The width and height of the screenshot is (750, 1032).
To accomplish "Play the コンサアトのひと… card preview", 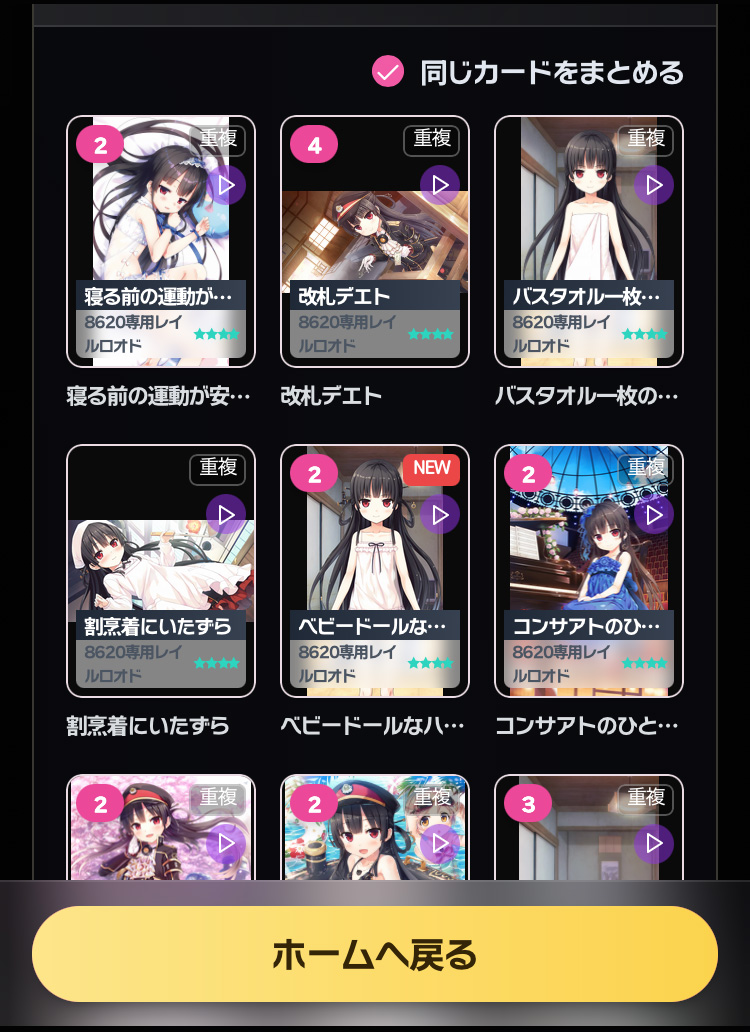I will pyautogui.click(x=654, y=514).
